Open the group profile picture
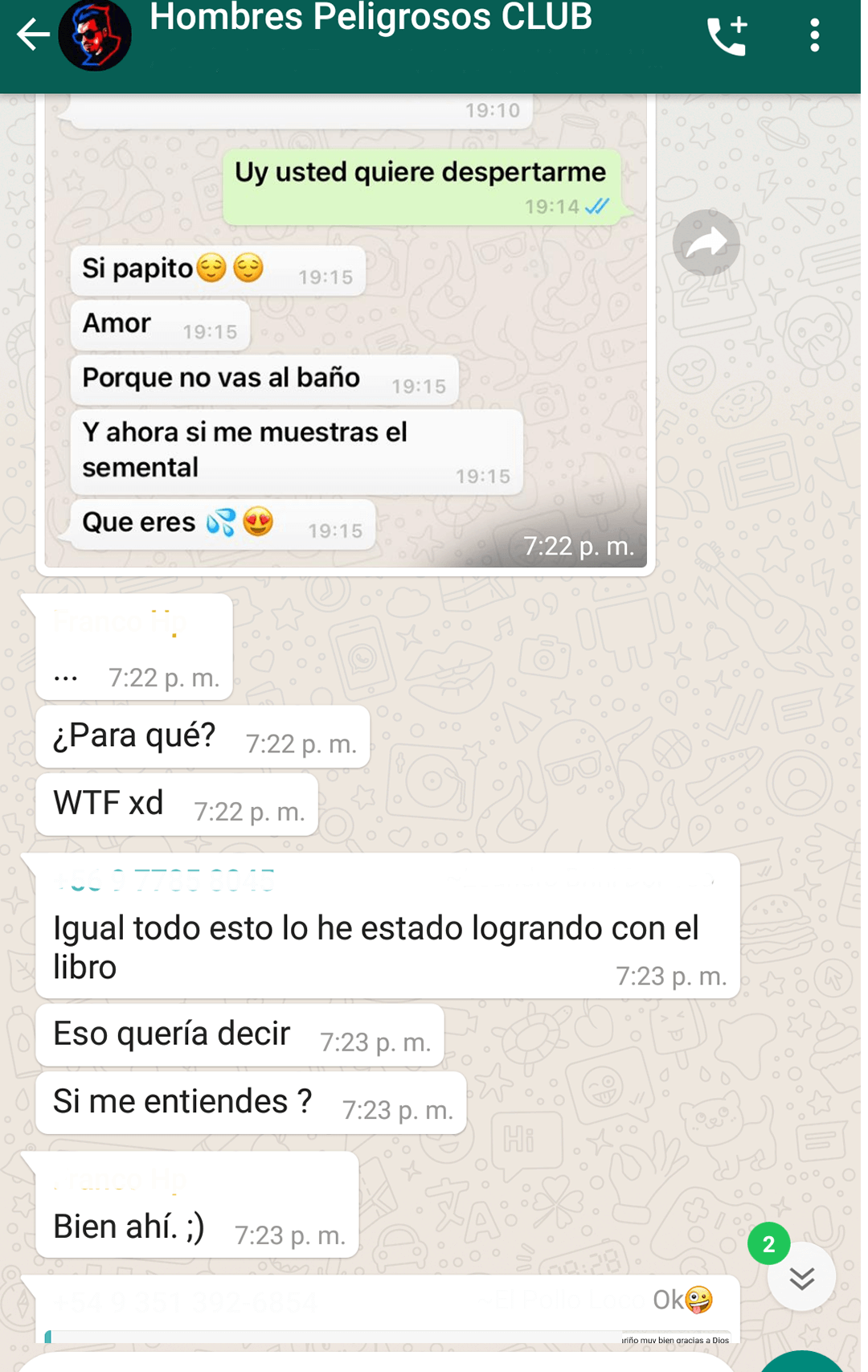This screenshot has height=1372, width=868. pyautogui.click(x=95, y=35)
